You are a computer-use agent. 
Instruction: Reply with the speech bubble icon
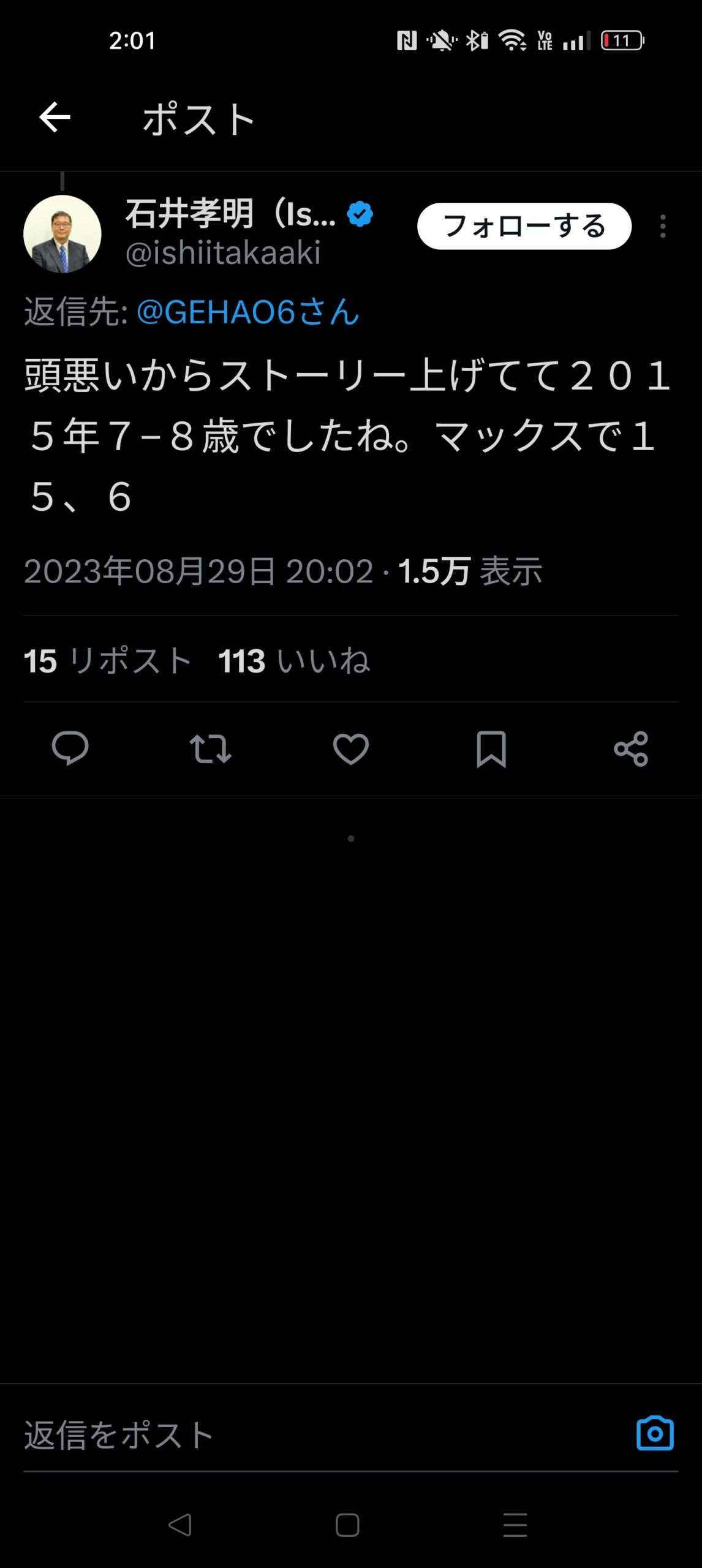click(70, 748)
